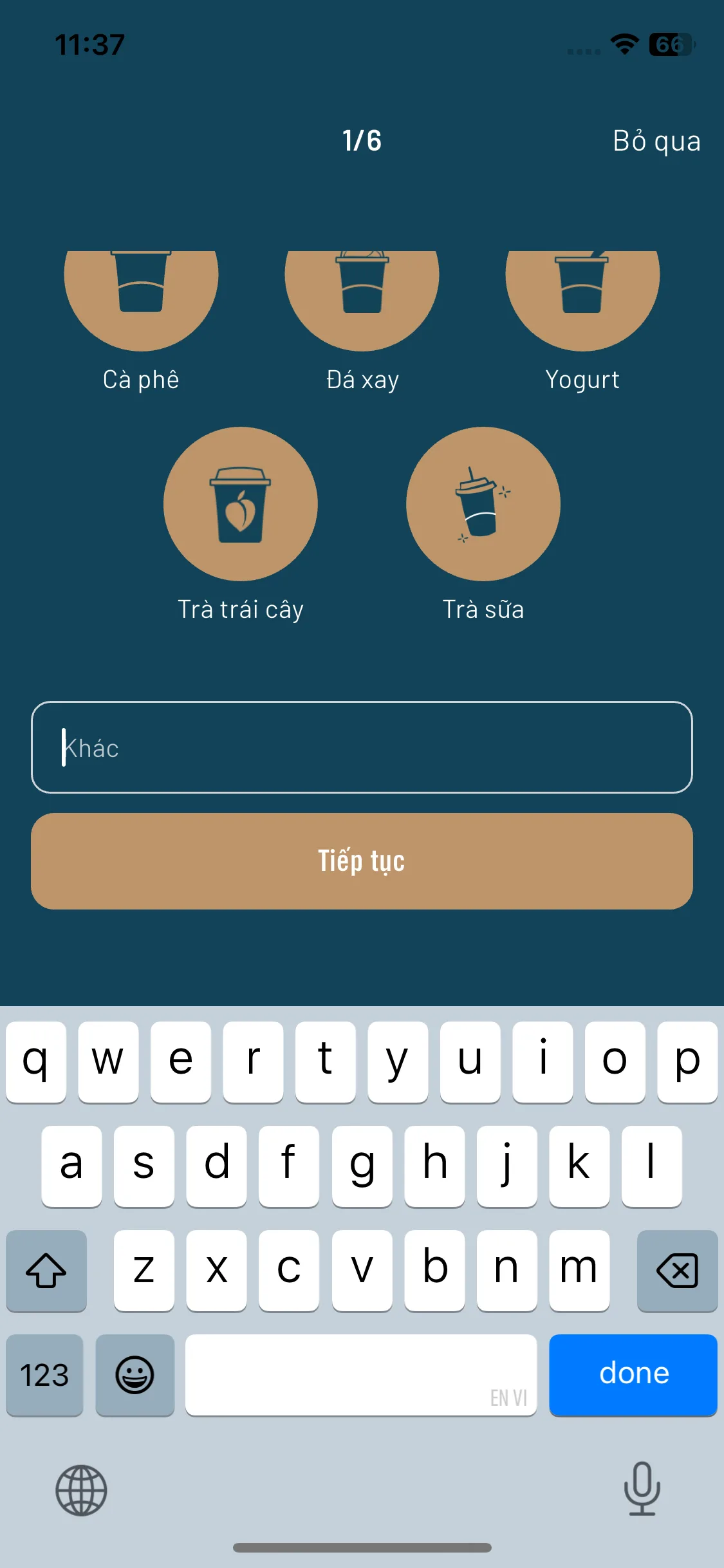Tap Tiếp tục to continue

362,861
